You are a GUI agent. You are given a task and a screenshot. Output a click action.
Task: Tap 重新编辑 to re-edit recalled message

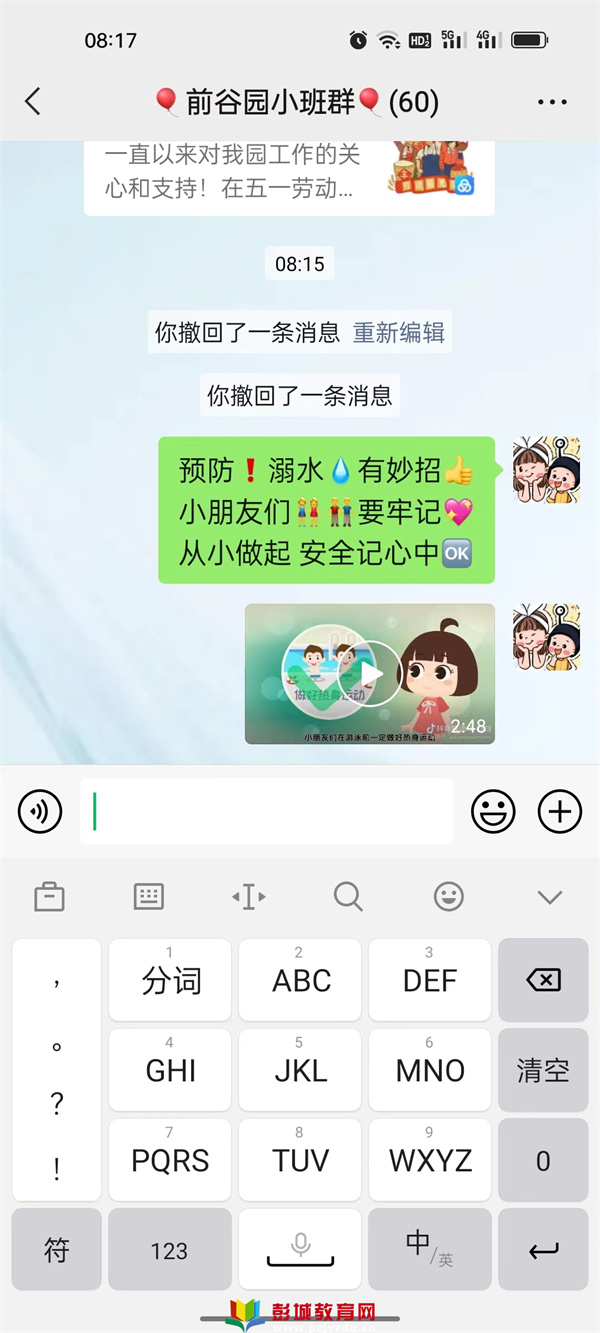click(x=399, y=333)
